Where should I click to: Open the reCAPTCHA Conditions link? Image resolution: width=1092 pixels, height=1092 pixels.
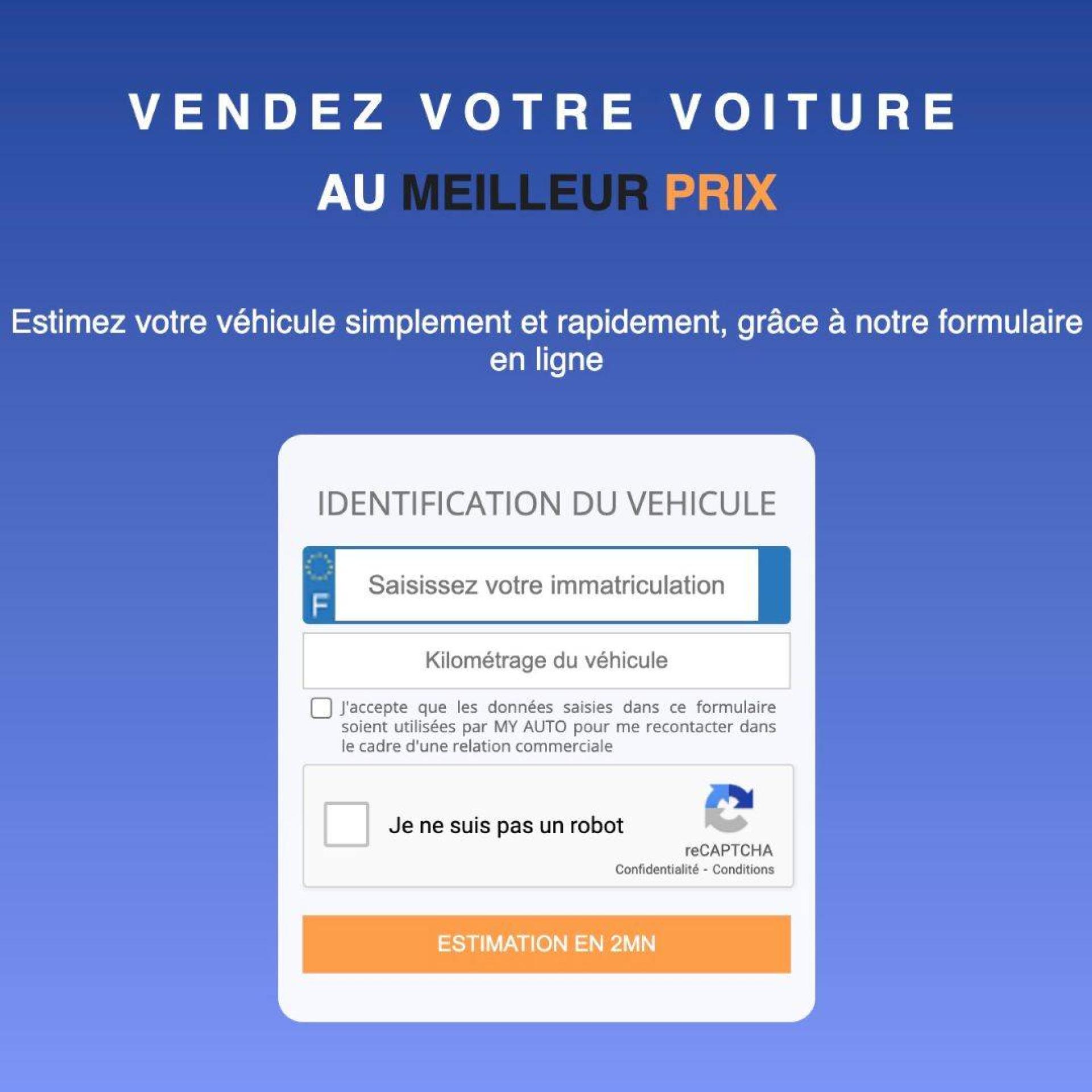[x=743, y=869]
